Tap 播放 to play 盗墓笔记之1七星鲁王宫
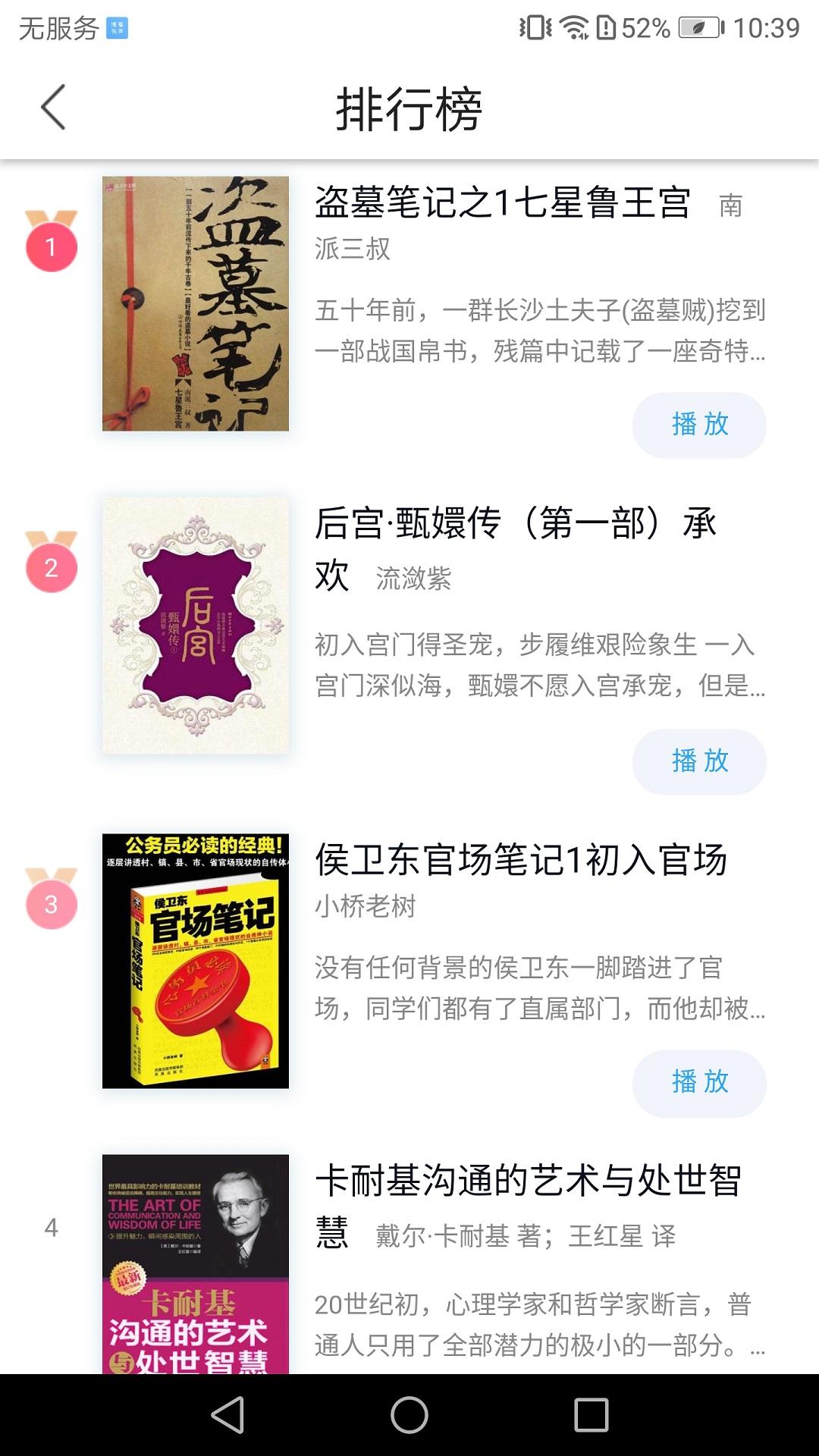819x1456 pixels. click(x=701, y=425)
